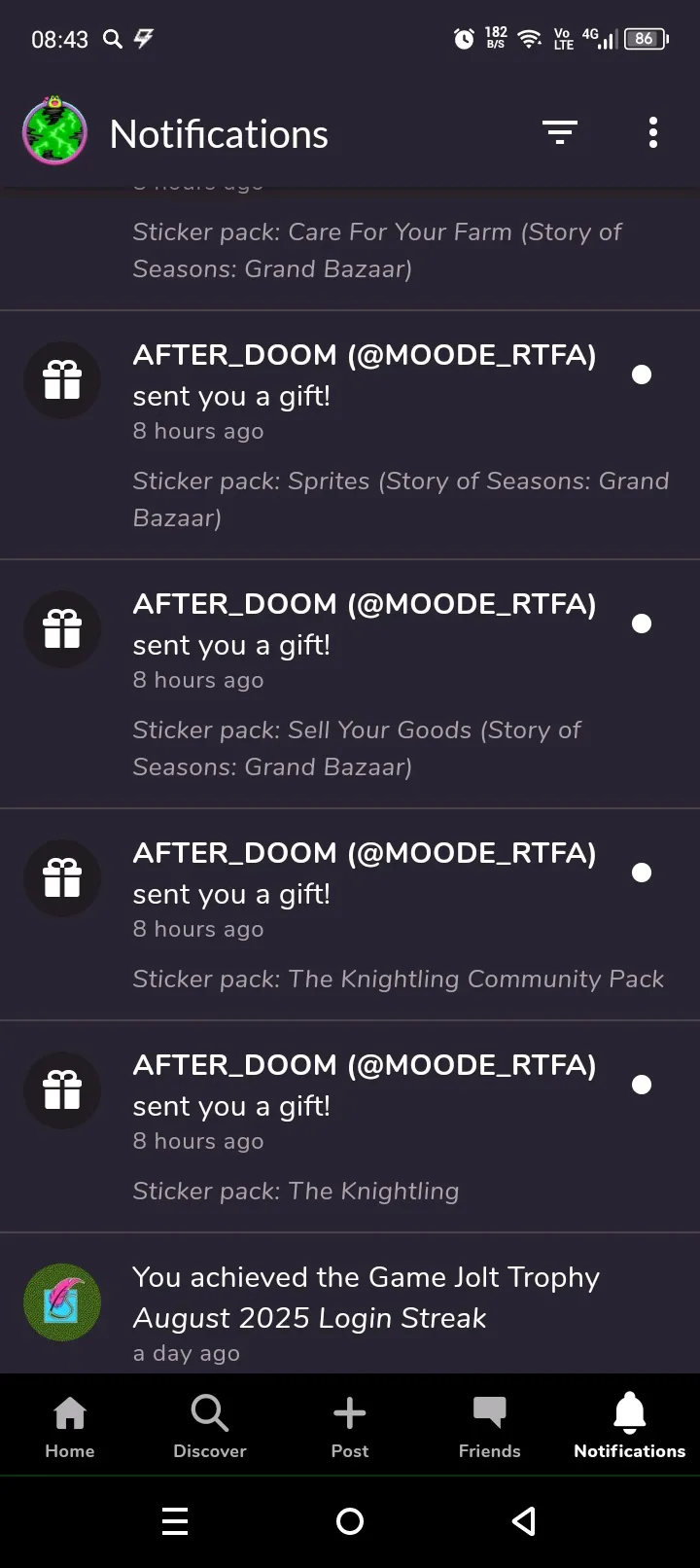
Task: Open the profile avatar in the header
Action: 54,132
